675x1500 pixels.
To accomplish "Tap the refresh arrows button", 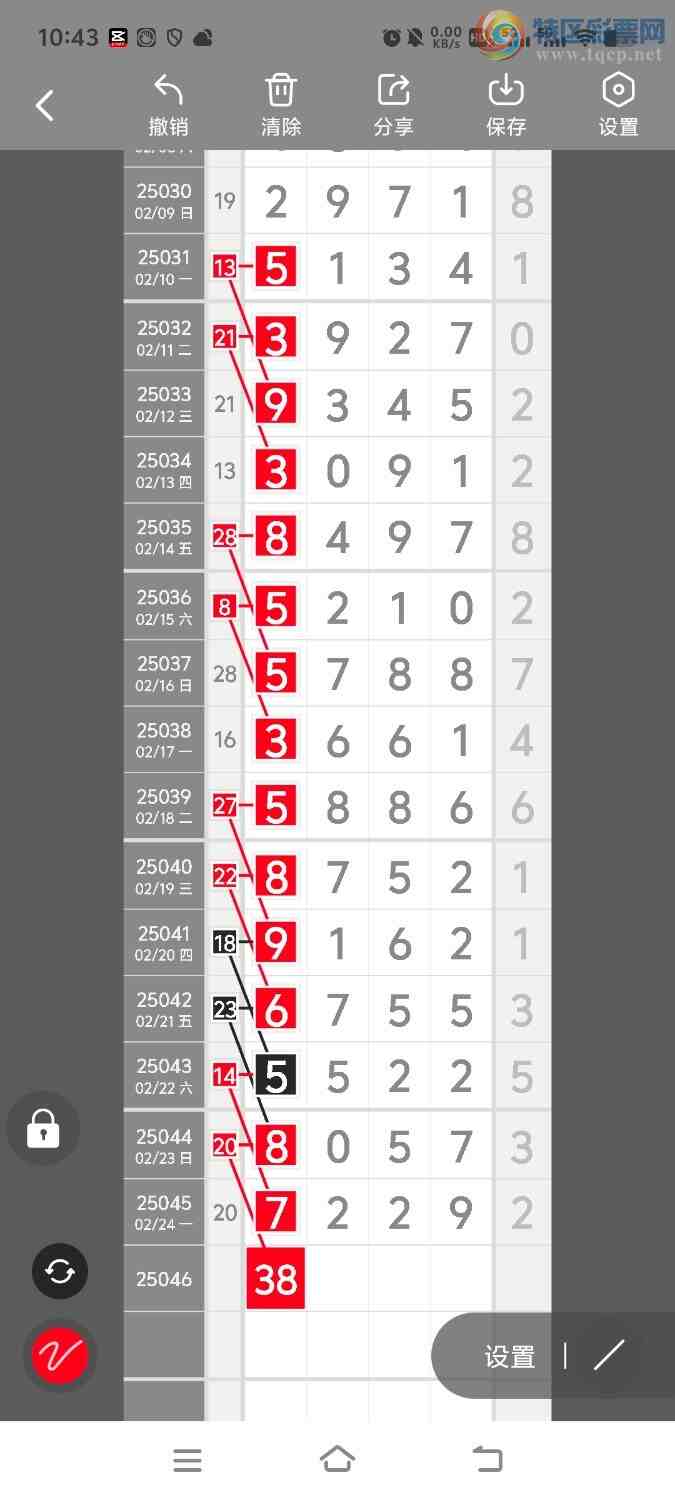I will [60, 1271].
